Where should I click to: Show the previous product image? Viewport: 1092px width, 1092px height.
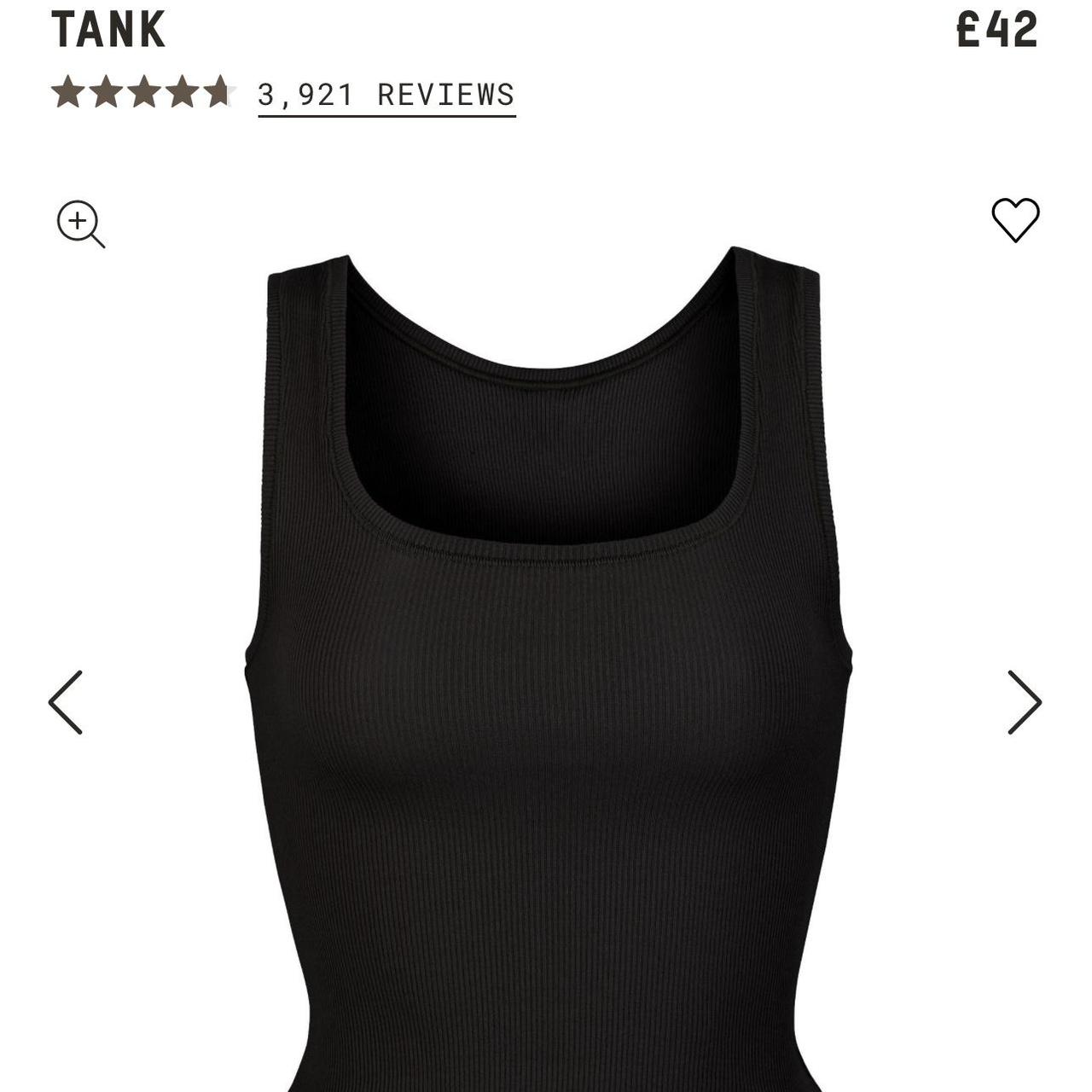pyautogui.click(x=66, y=702)
